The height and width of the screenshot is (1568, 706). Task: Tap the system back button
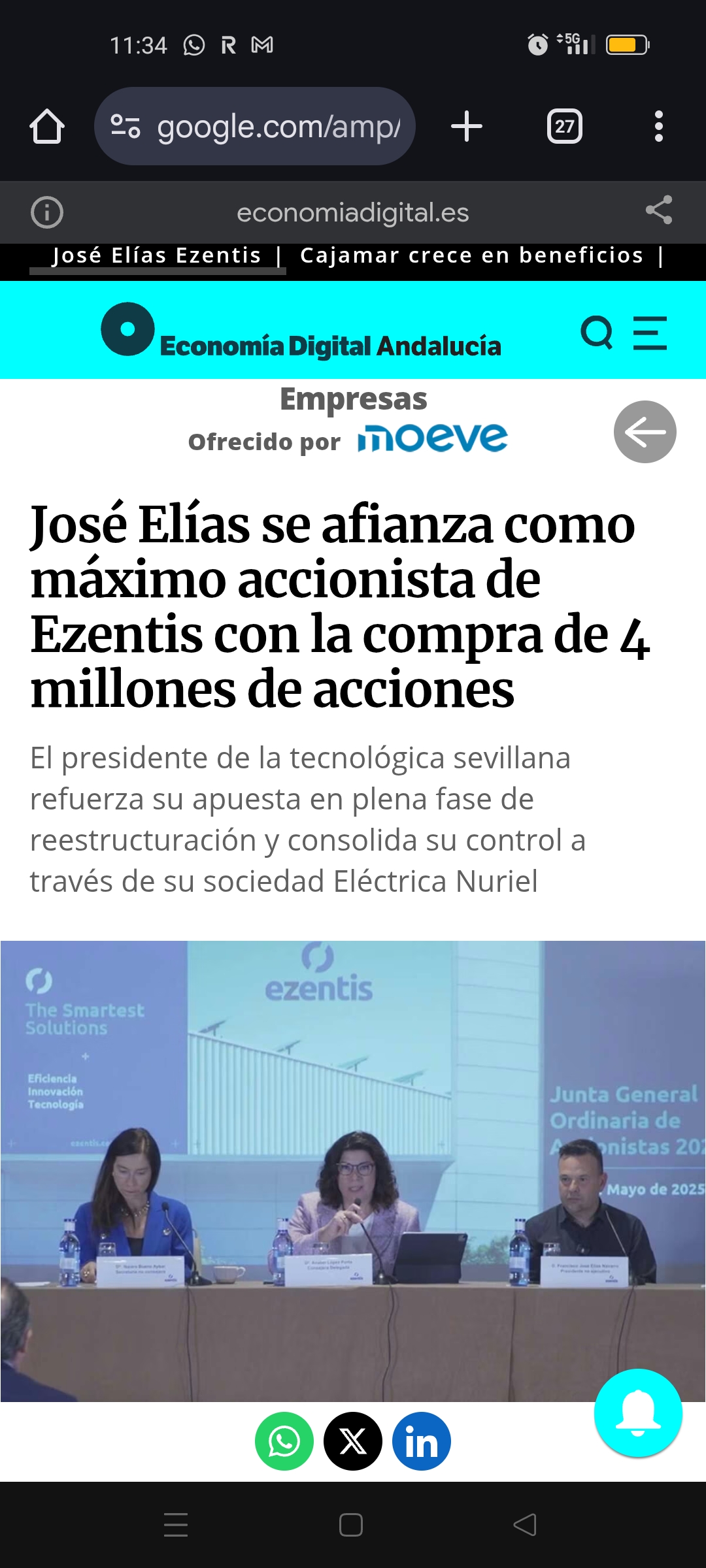click(x=525, y=1525)
